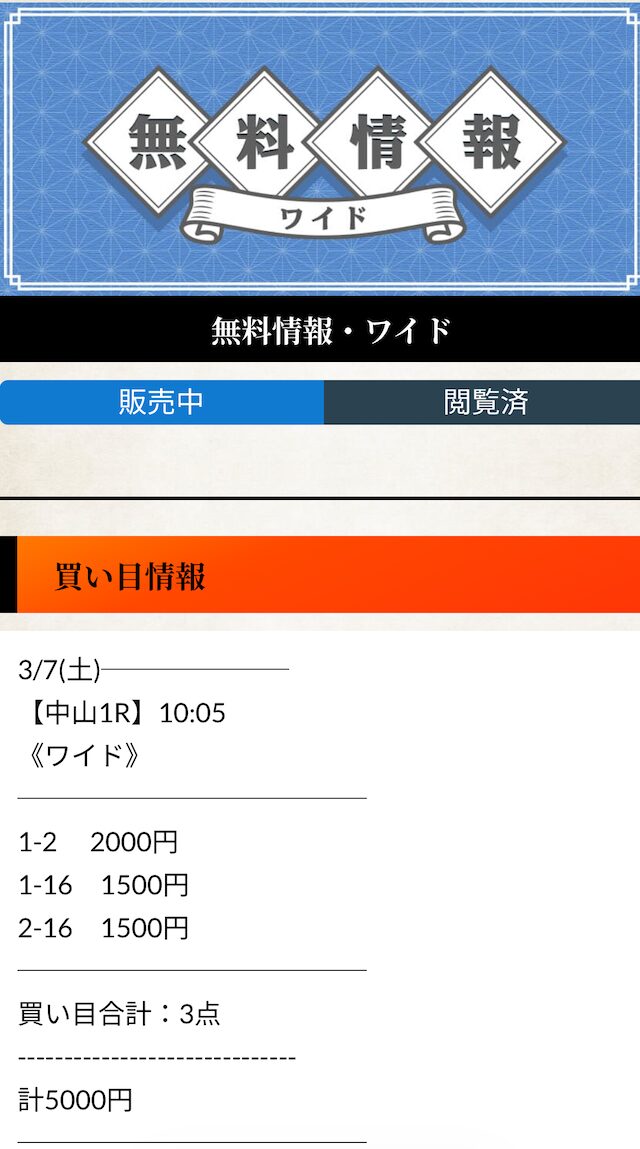The image size is (640, 1149).
Task: Switch to the 閲覧済 tab
Action: [483, 402]
